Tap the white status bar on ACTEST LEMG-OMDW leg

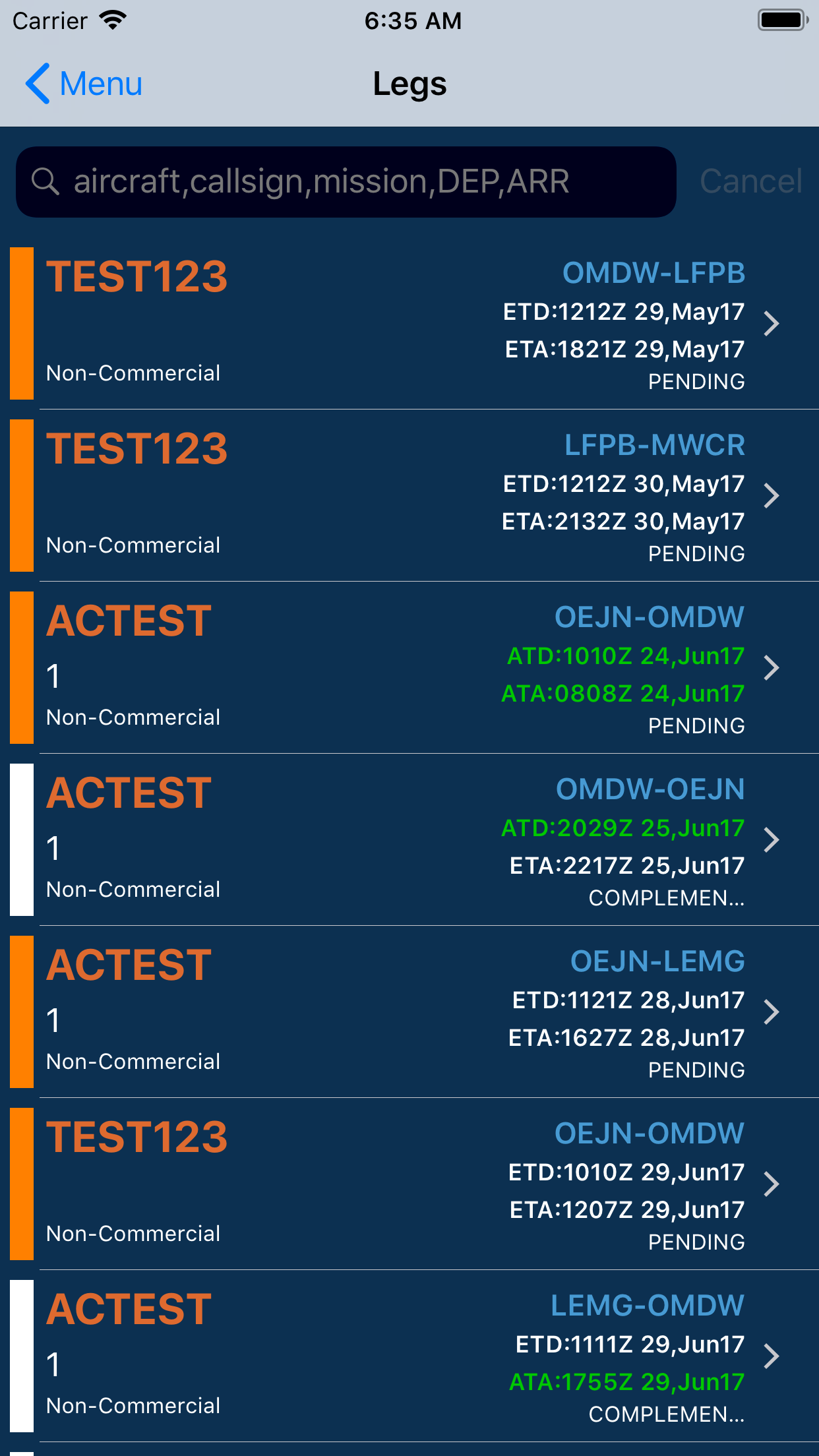coord(22,1358)
